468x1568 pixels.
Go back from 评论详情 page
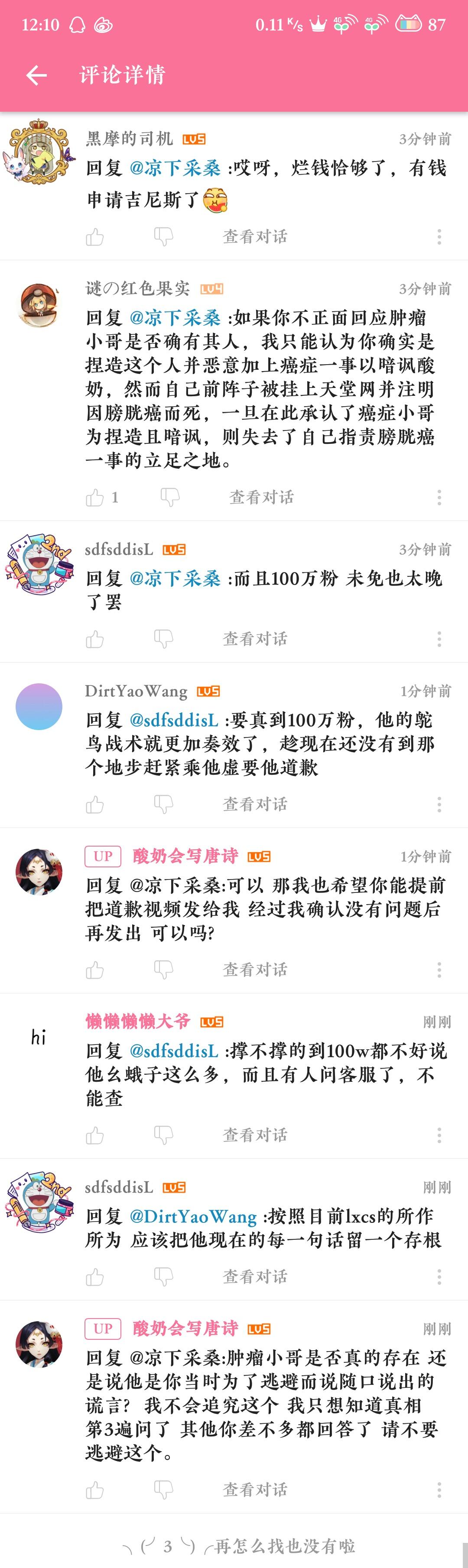36,75
